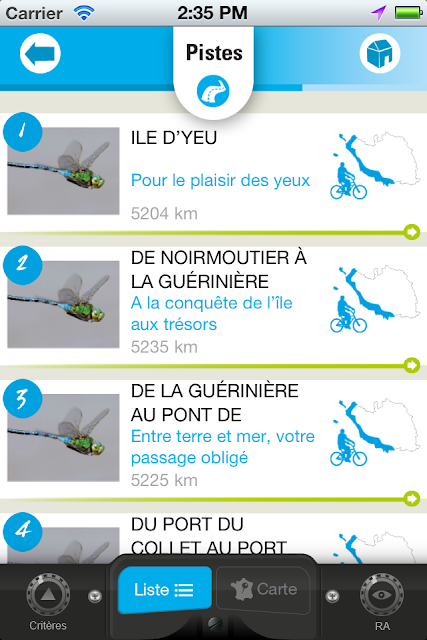
Task: Open Du Port du Collet route
Action: tap(214, 538)
